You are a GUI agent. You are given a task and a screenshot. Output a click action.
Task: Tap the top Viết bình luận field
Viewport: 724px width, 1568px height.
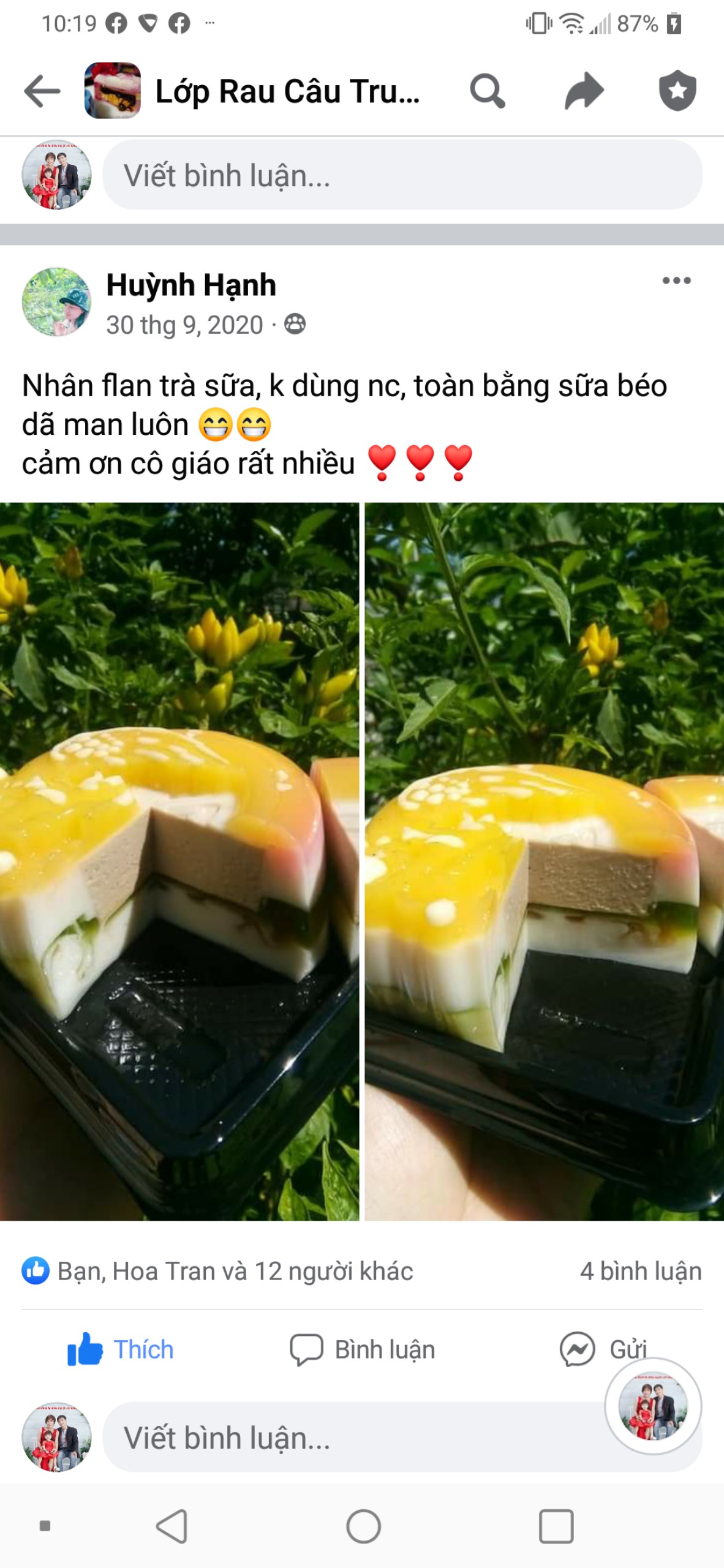(x=402, y=175)
